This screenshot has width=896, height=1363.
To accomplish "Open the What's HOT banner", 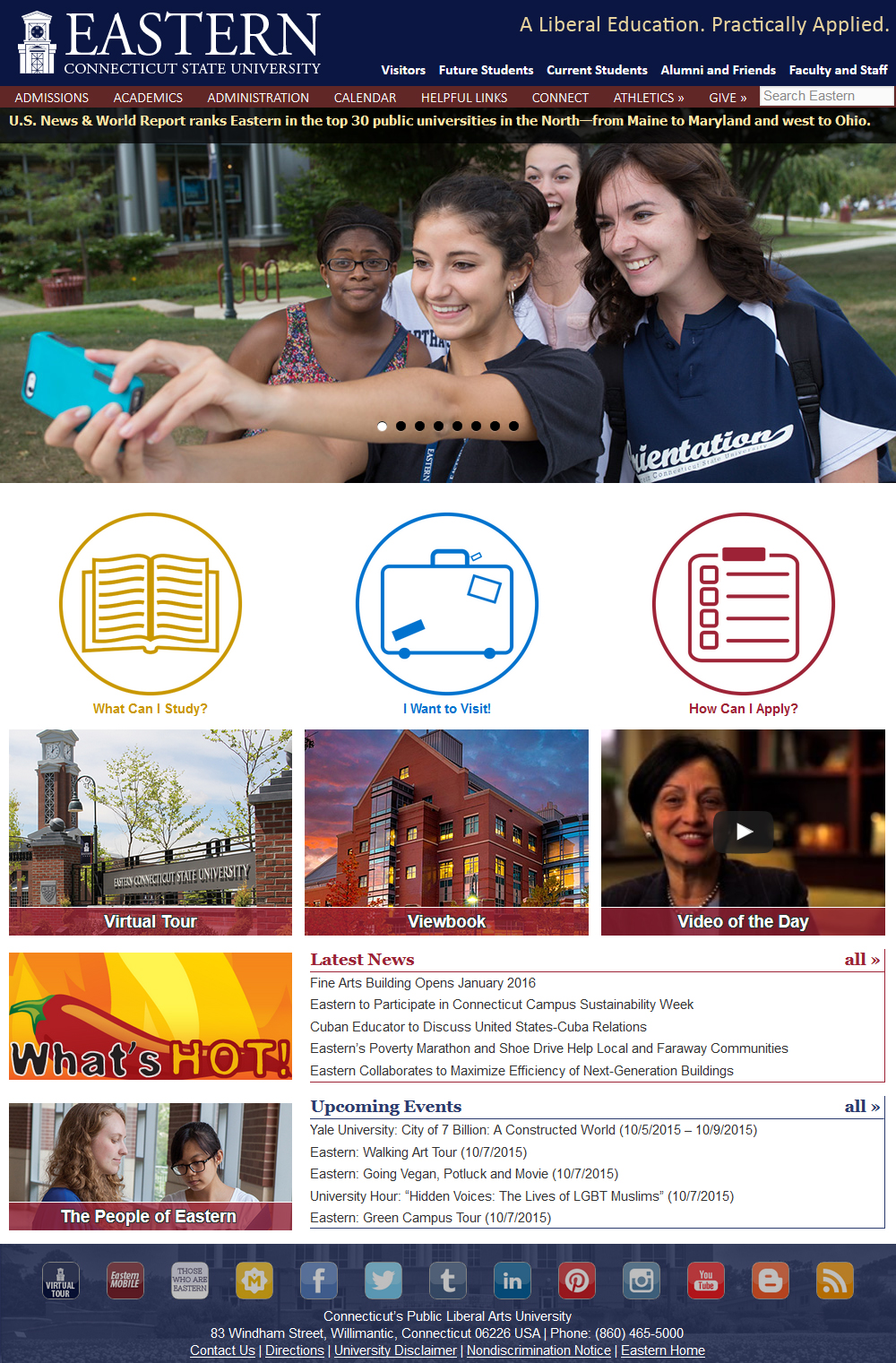I will click(151, 1015).
